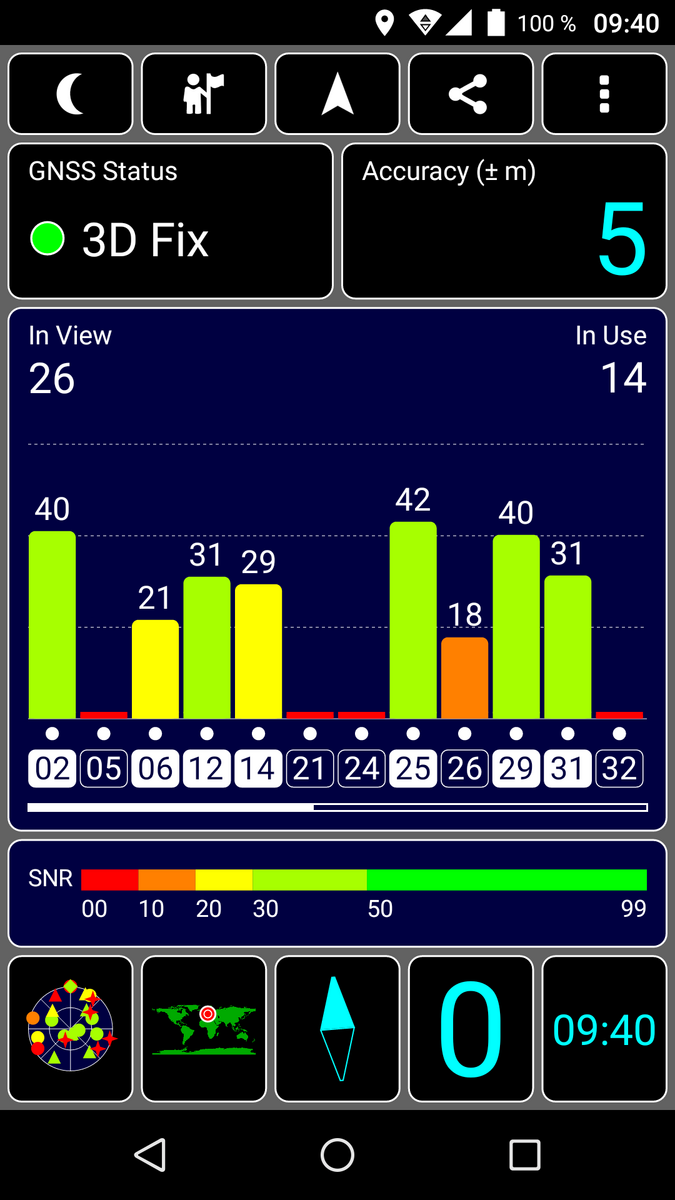Toggle night mode with the moon icon

point(70,94)
